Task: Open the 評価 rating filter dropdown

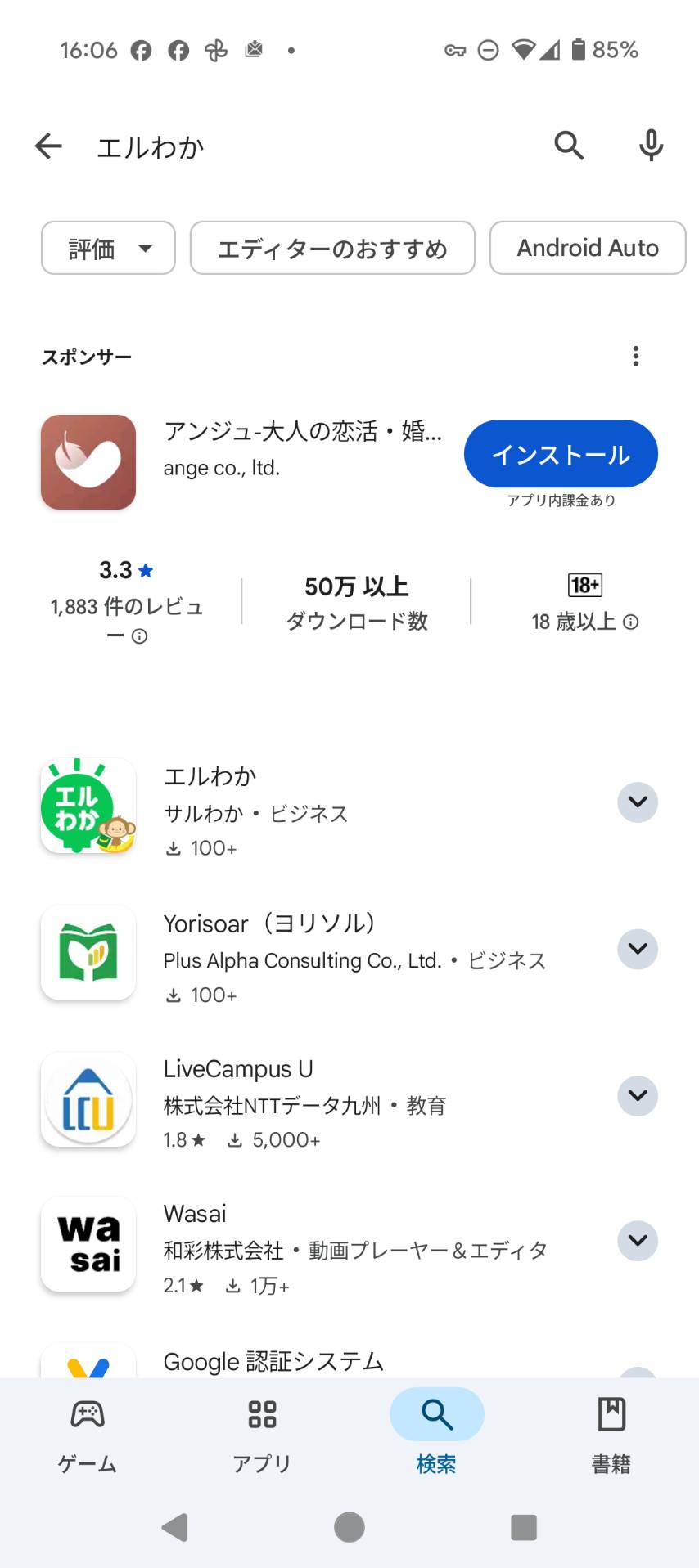Action: 108,248
